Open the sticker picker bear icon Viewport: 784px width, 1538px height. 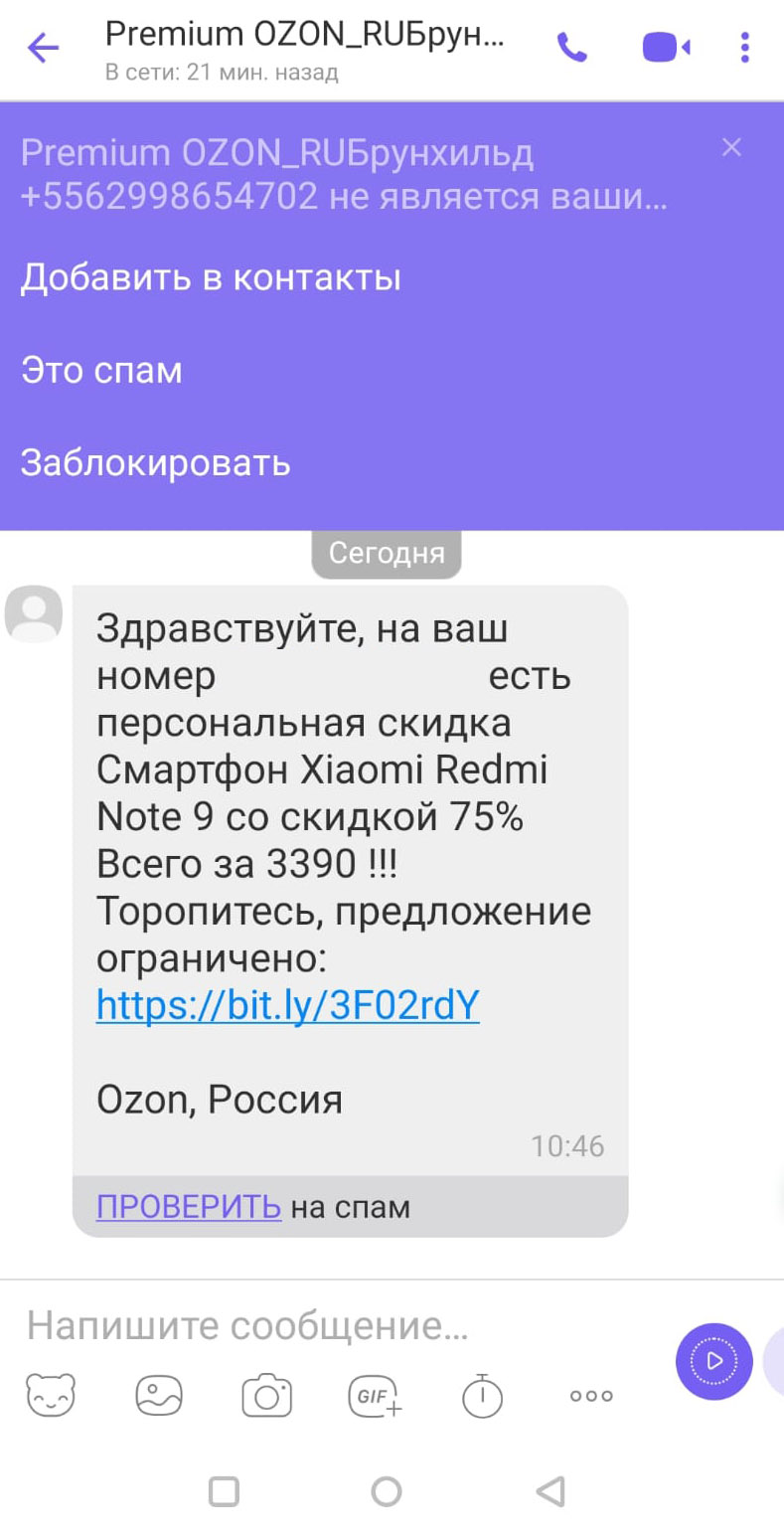51,1395
